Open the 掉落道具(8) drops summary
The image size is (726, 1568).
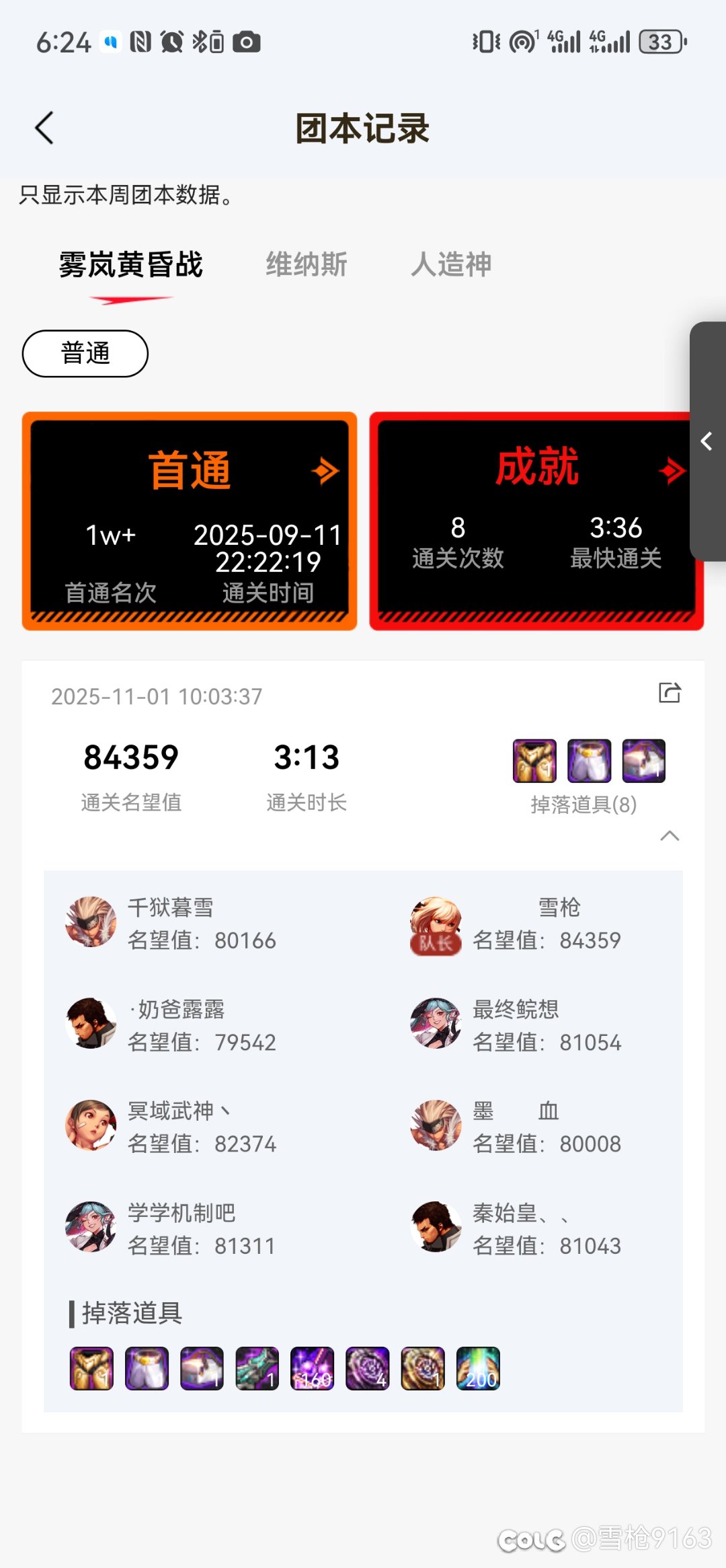pyautogui.click(x=583, y=775)
